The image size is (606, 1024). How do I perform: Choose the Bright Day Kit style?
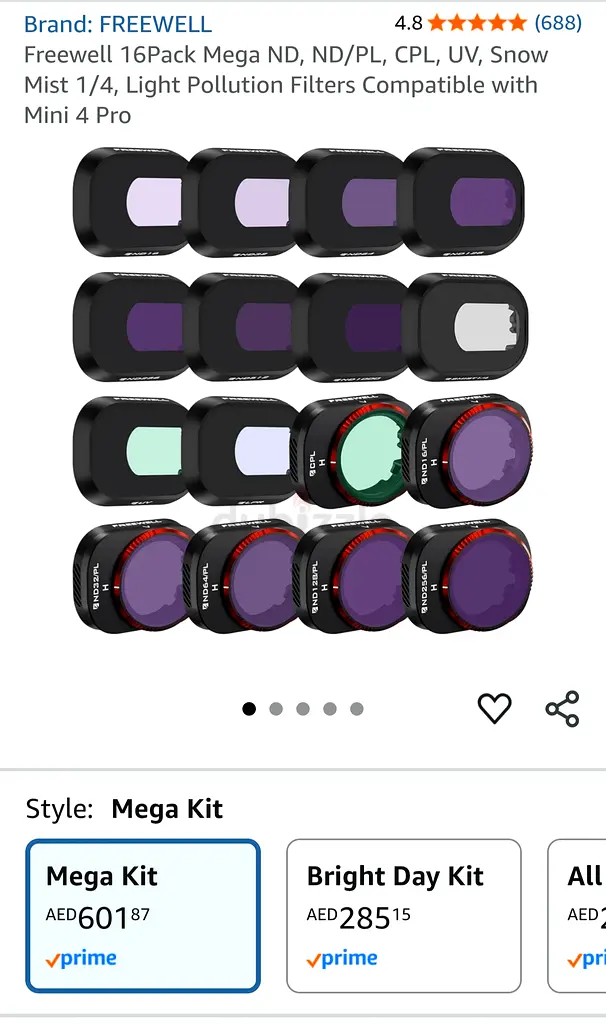coord(403,914)
